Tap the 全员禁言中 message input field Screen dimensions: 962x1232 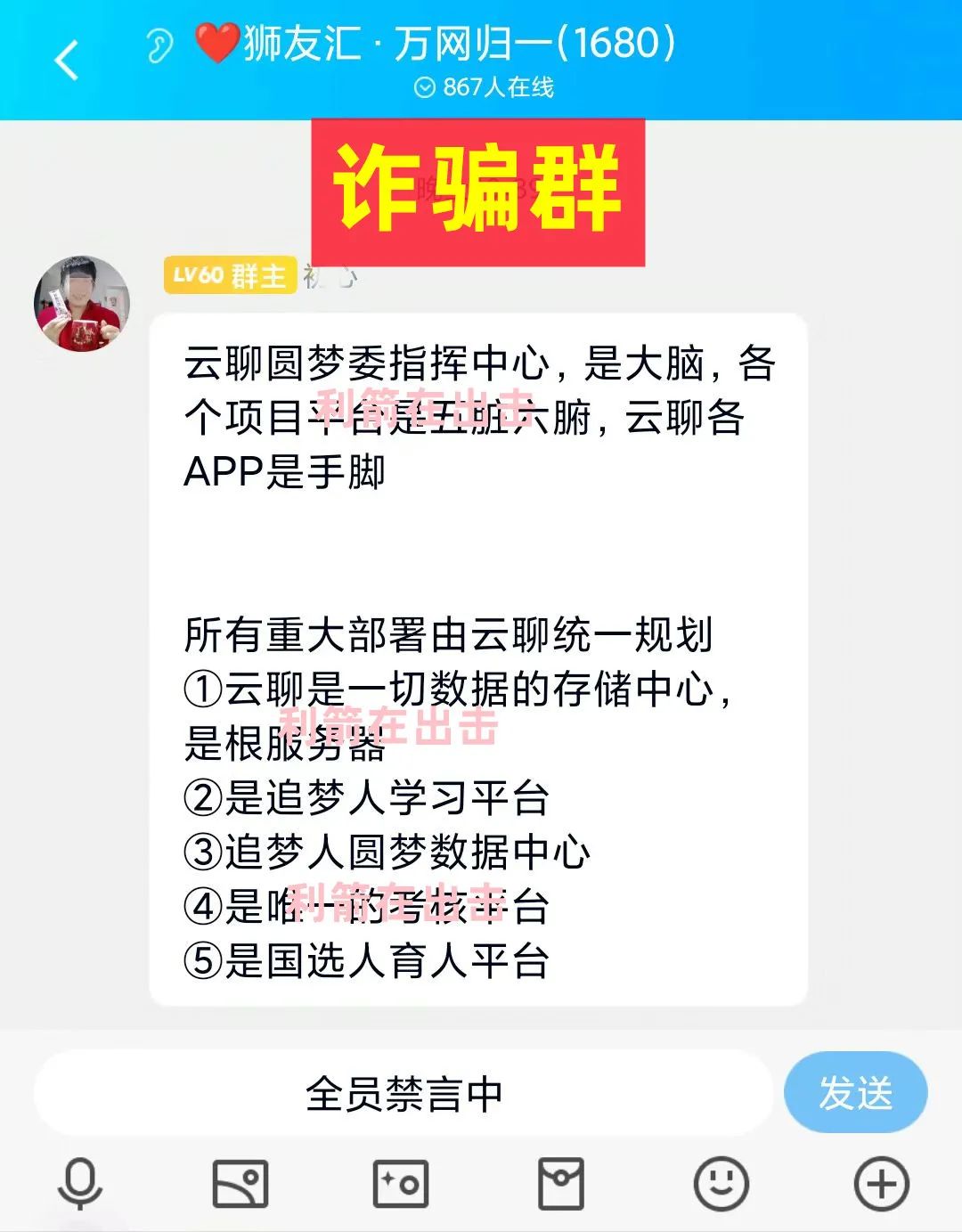coord(404,1093)
